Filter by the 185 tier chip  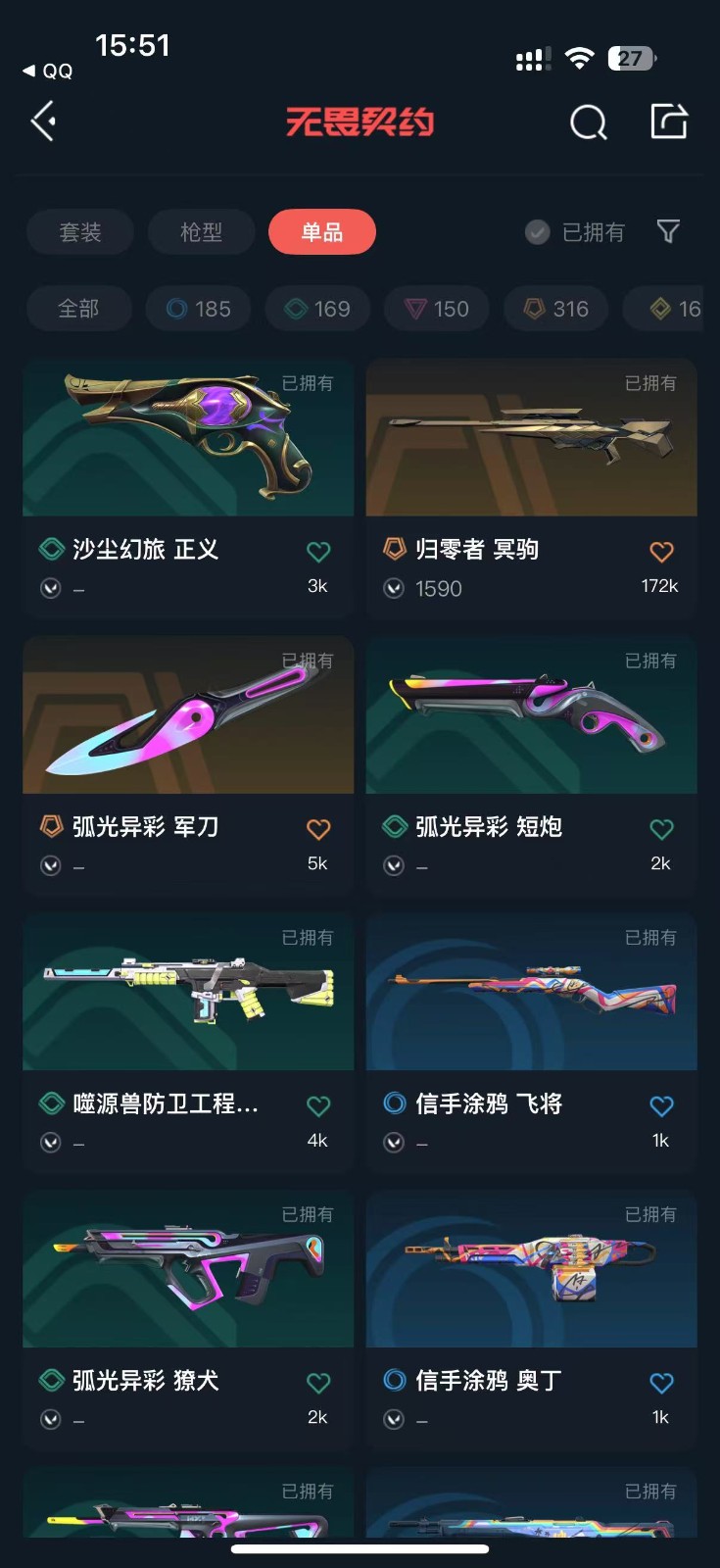click(199, 309)
